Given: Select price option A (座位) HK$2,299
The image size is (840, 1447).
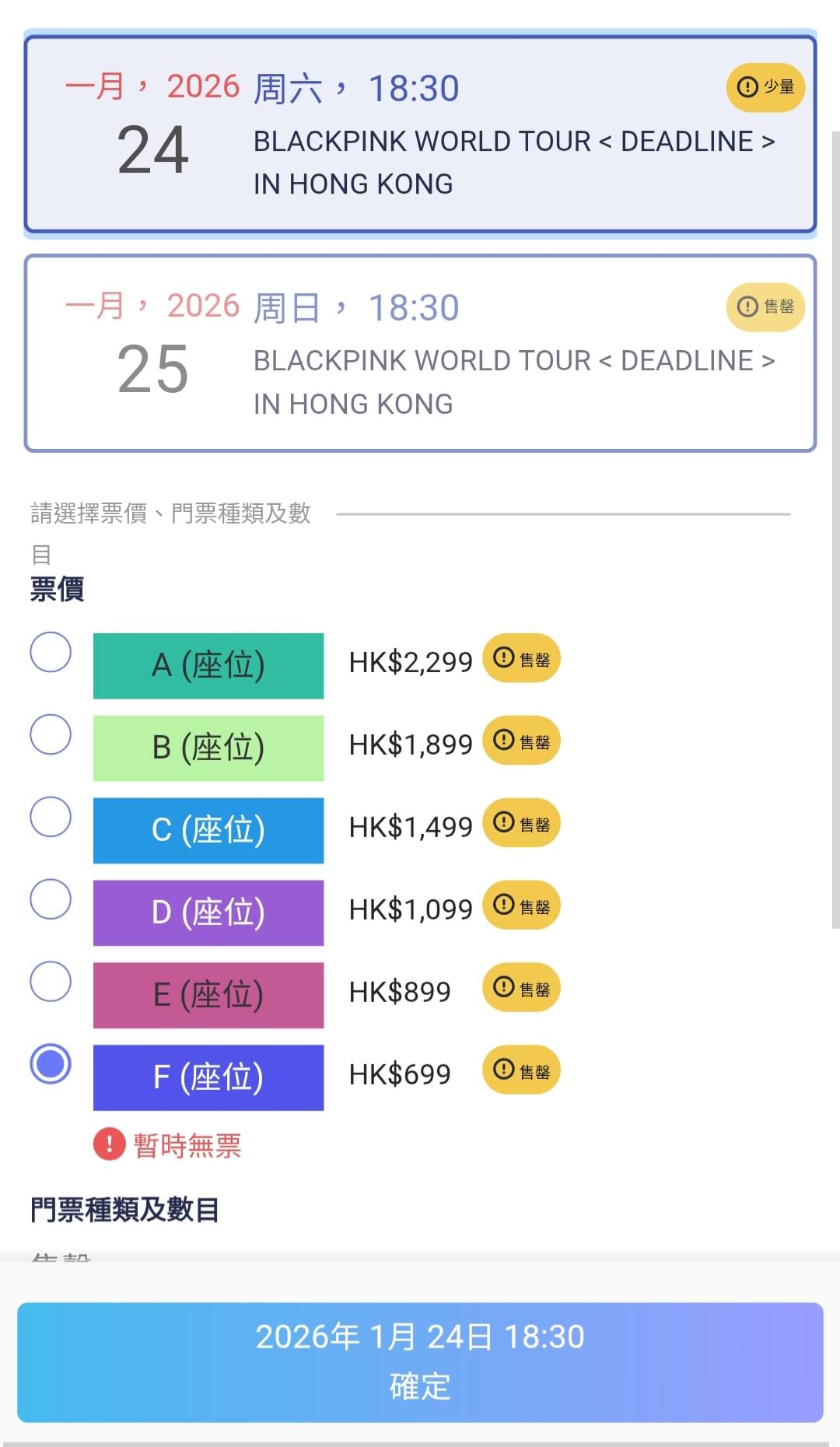Looking at the screenshot, I should pyautogui.click(x=51, y=652).
